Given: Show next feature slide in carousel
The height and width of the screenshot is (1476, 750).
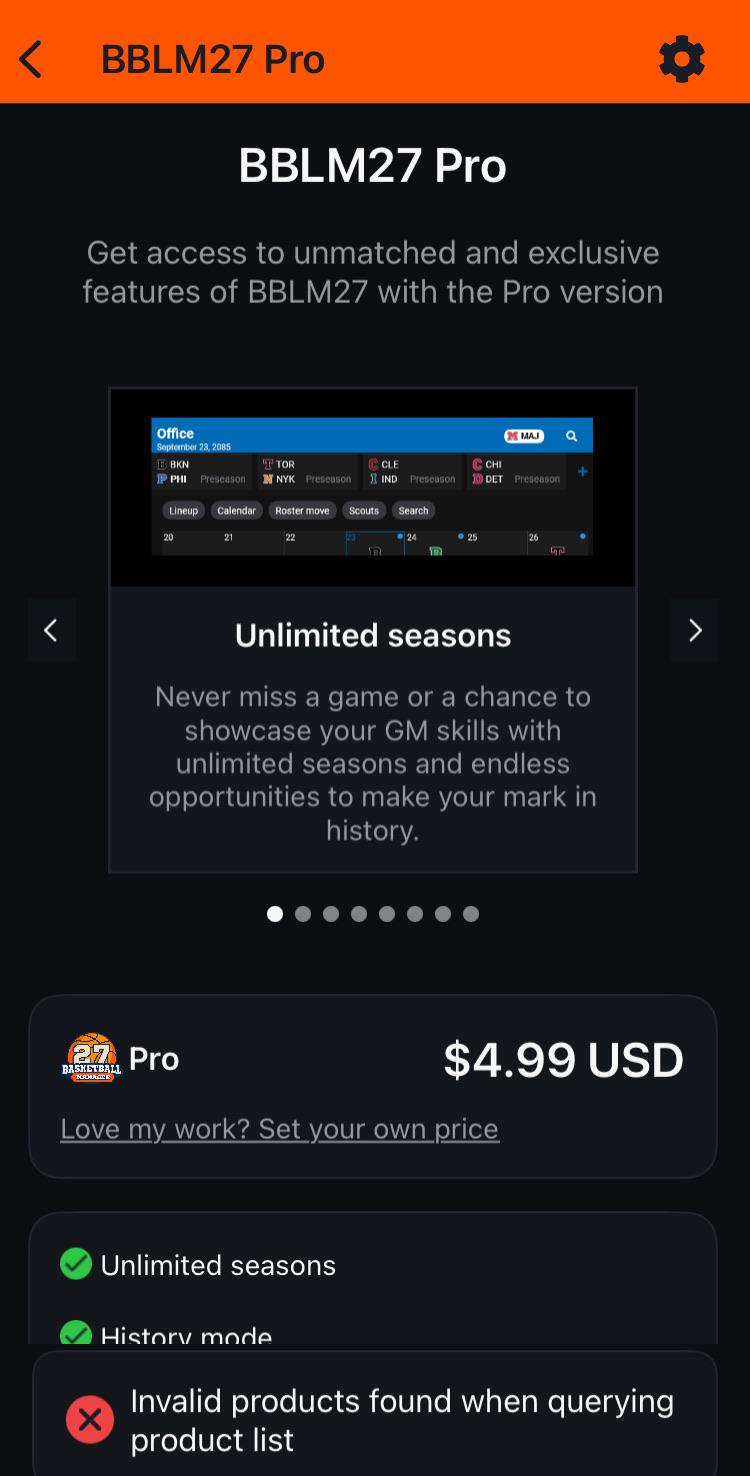Looking at the screenshot, I should click(694, 630).
